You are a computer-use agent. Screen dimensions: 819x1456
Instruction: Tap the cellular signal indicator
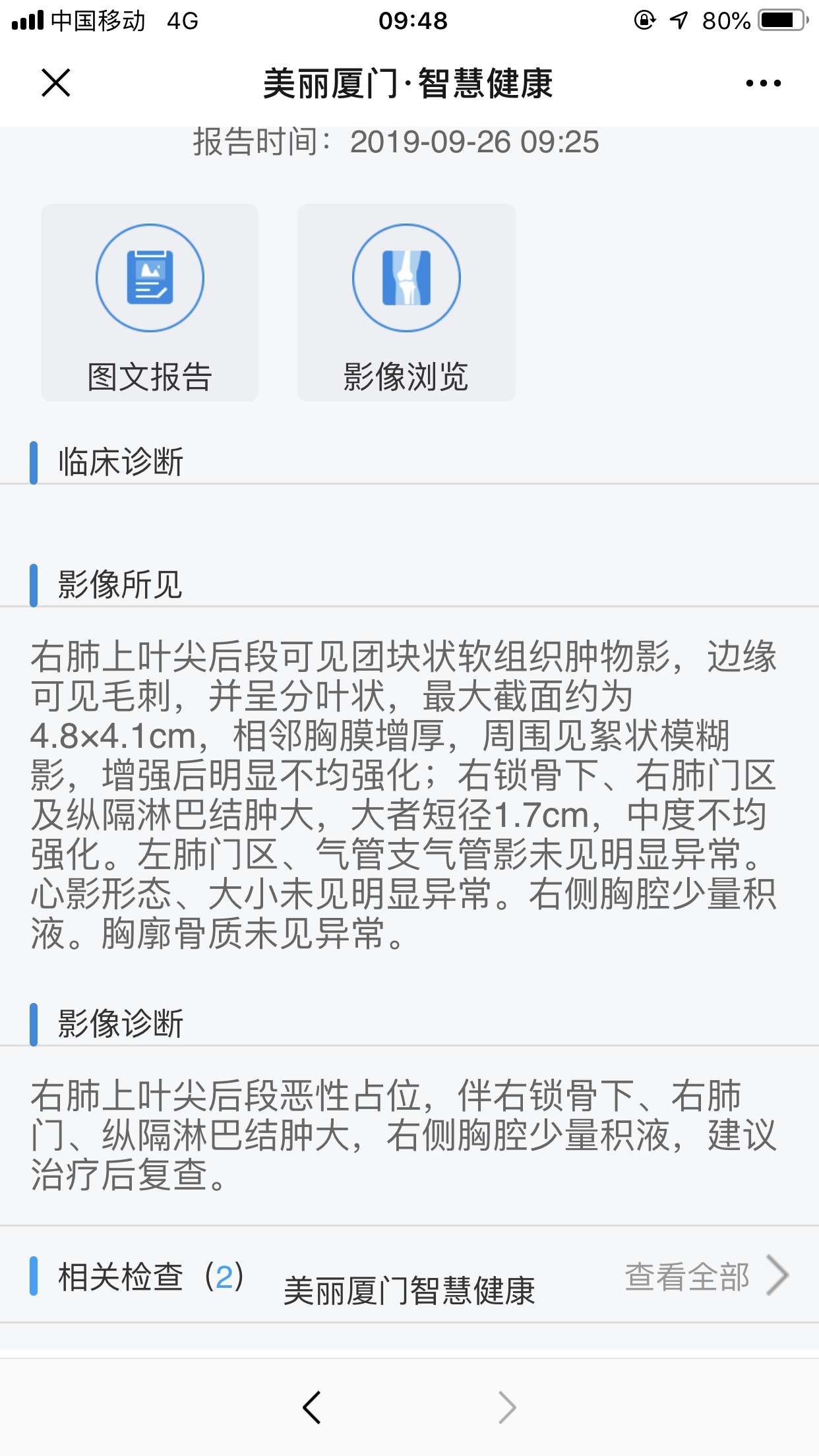click(26, 20)
